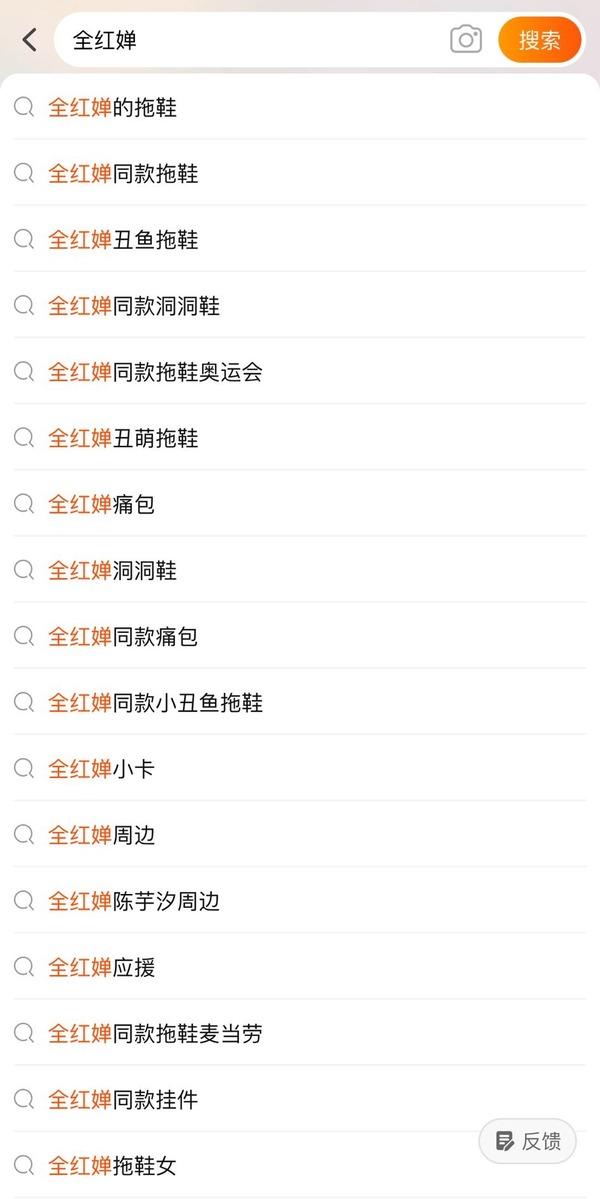Image resolution: width=600 pixels, height=1199 pixels.
Task: Pick suggestion 全红婵丑萌拖鞋
Action: [x=300, y=437]
